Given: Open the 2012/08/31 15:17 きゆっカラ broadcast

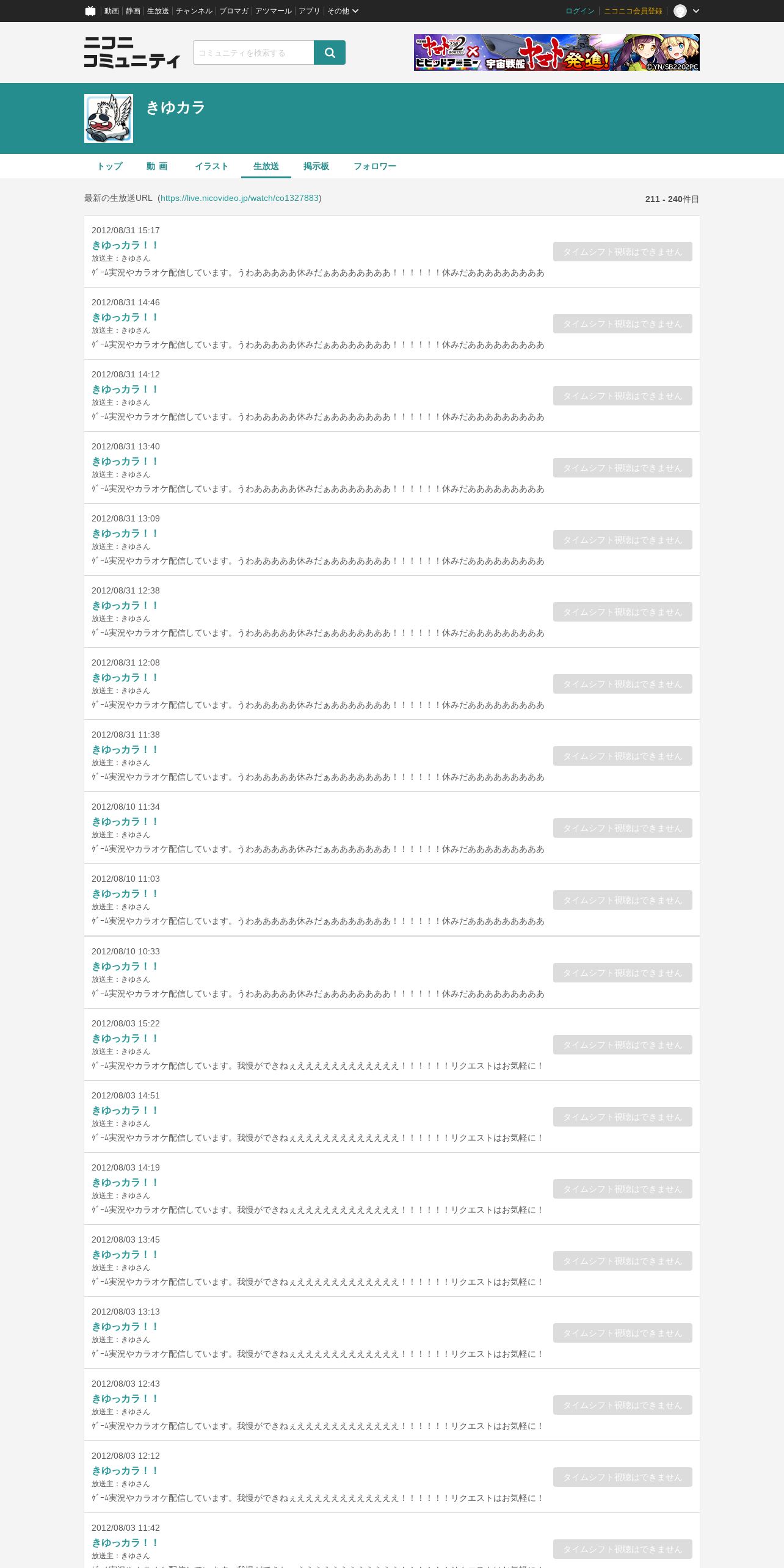Looking at the screenshot, I should pos(125,245).
